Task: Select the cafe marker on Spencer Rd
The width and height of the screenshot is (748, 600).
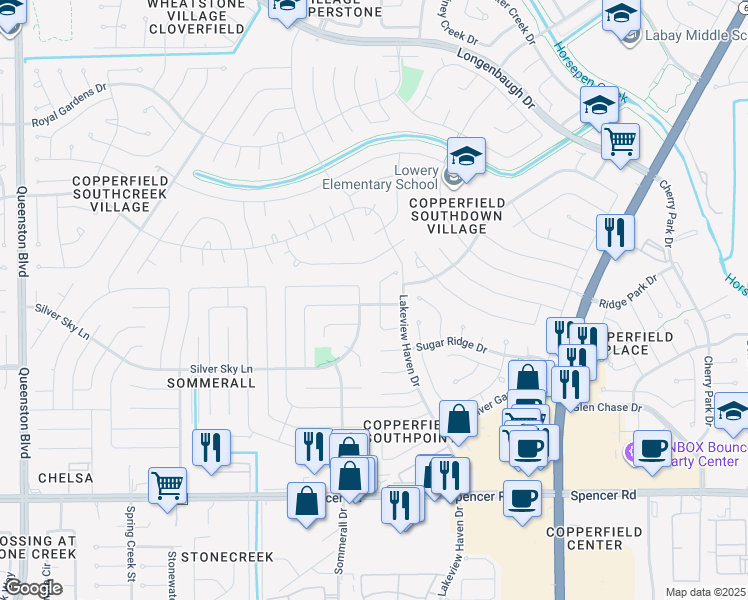Action: click(522, 502)
